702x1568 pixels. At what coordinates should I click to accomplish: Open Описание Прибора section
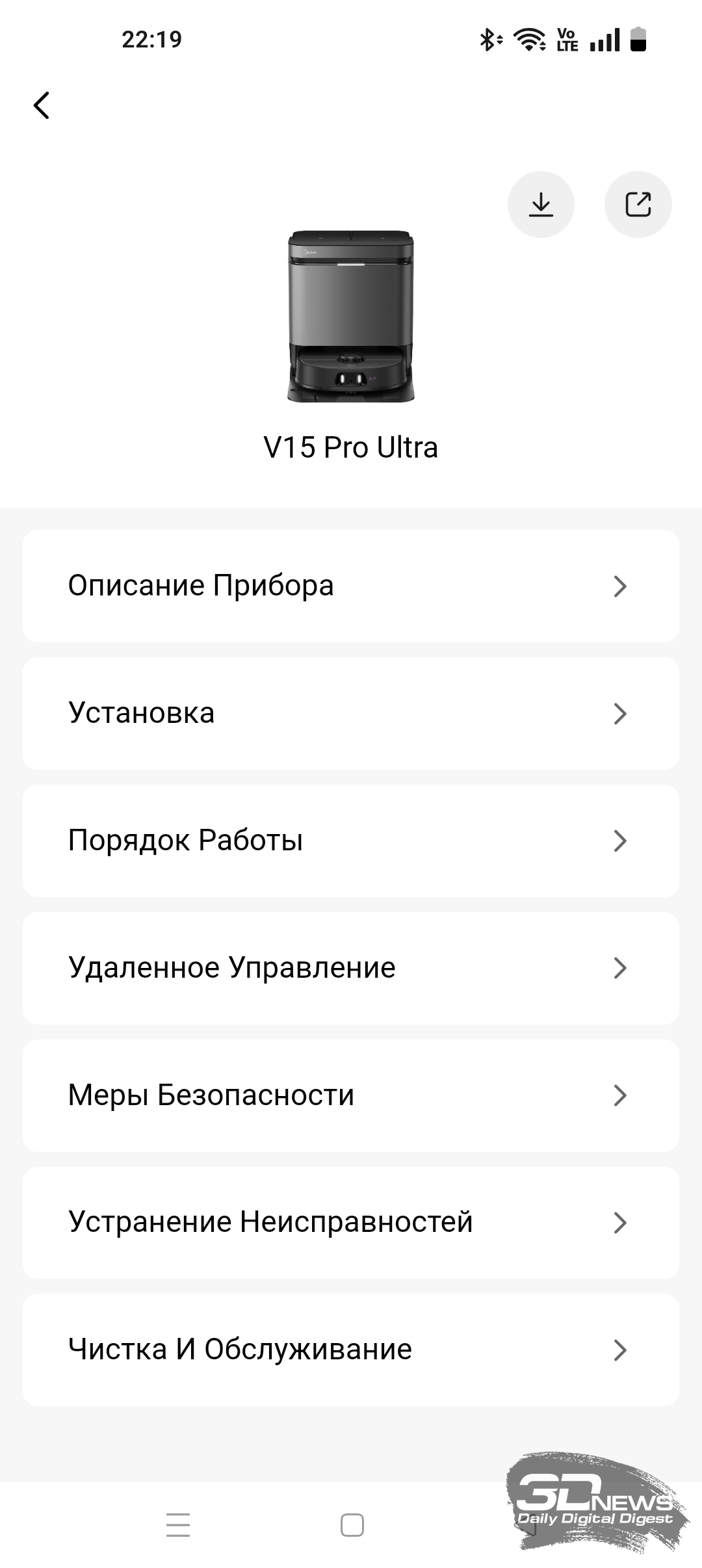tap(351, 586)
